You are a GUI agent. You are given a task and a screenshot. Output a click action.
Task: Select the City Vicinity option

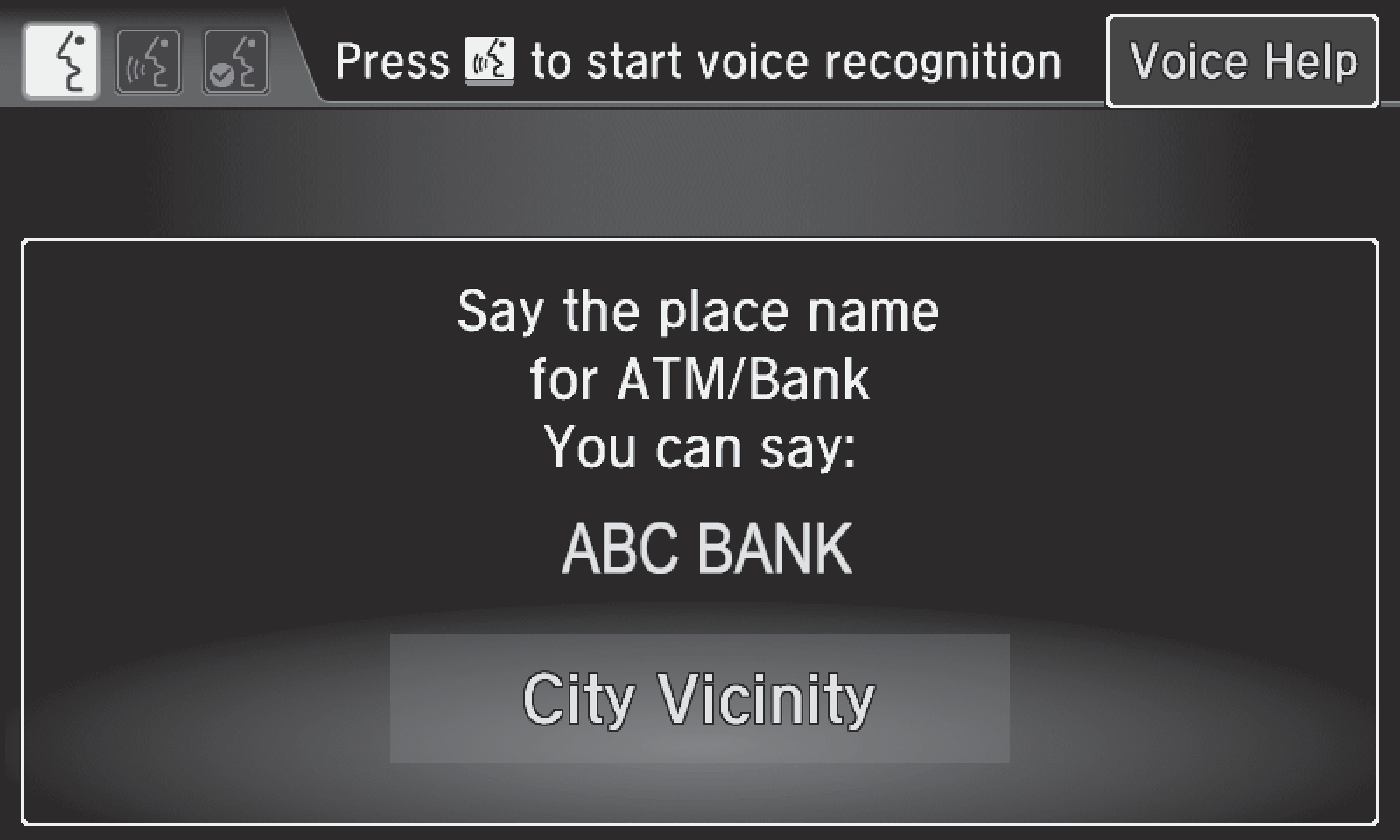click(699, 698)
